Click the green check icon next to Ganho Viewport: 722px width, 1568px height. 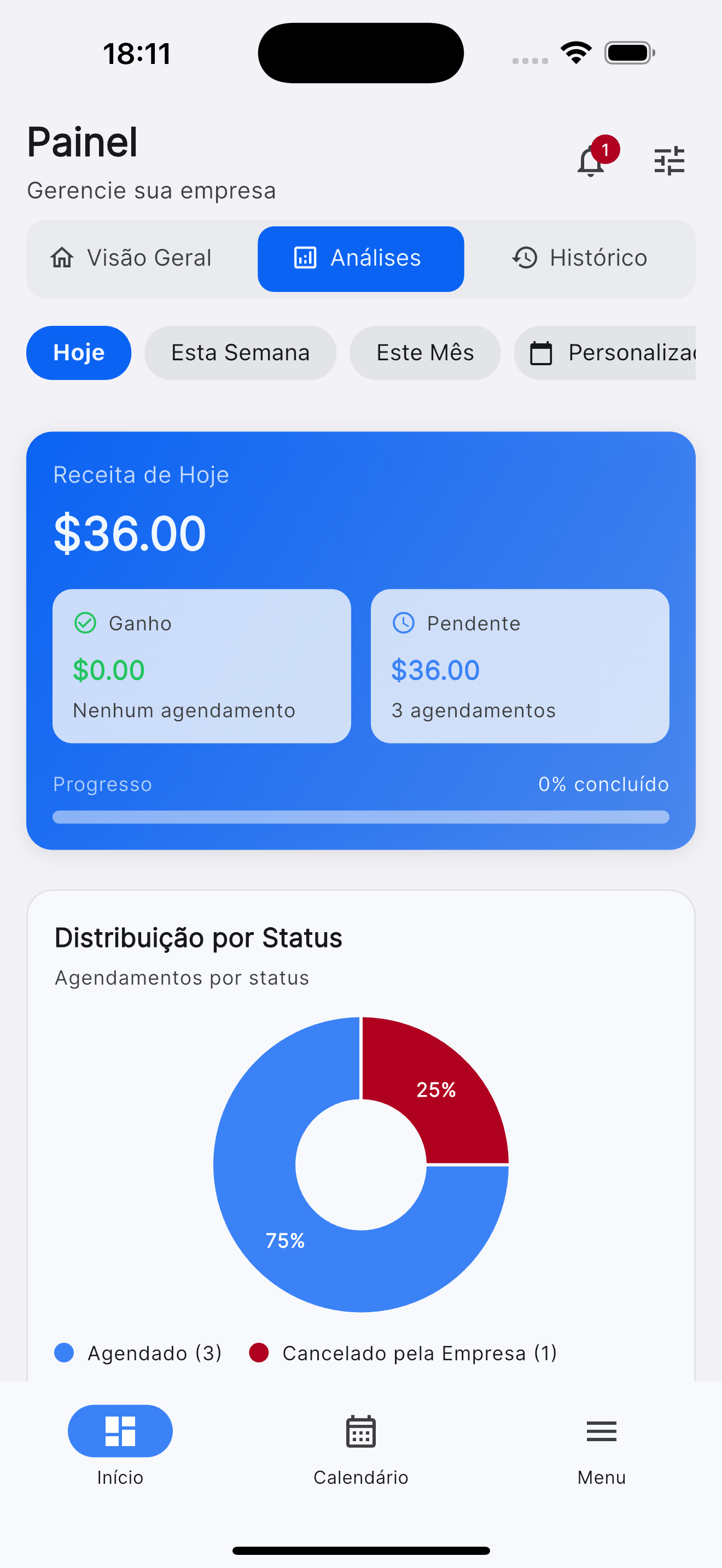(86, 623)
